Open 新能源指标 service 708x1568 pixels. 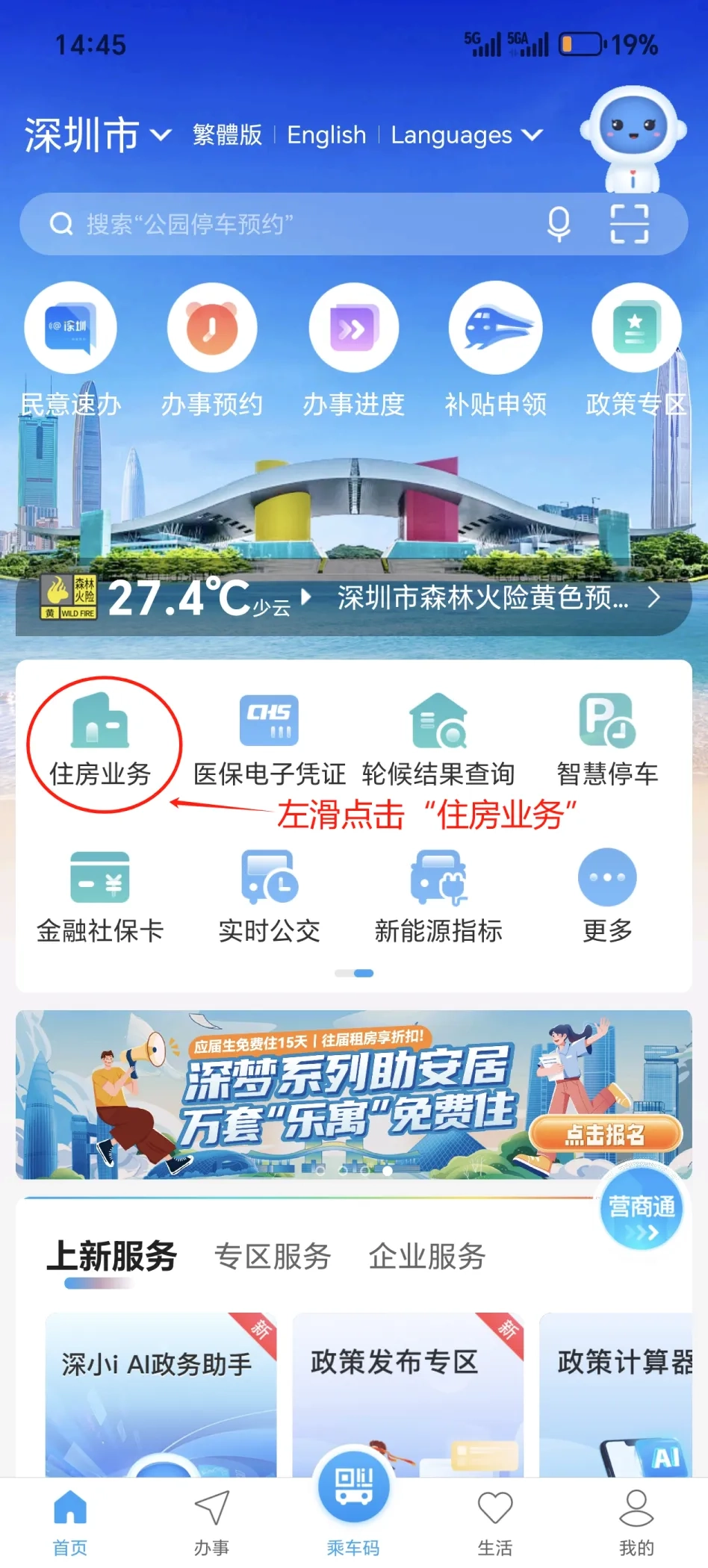tap(438, 896)
